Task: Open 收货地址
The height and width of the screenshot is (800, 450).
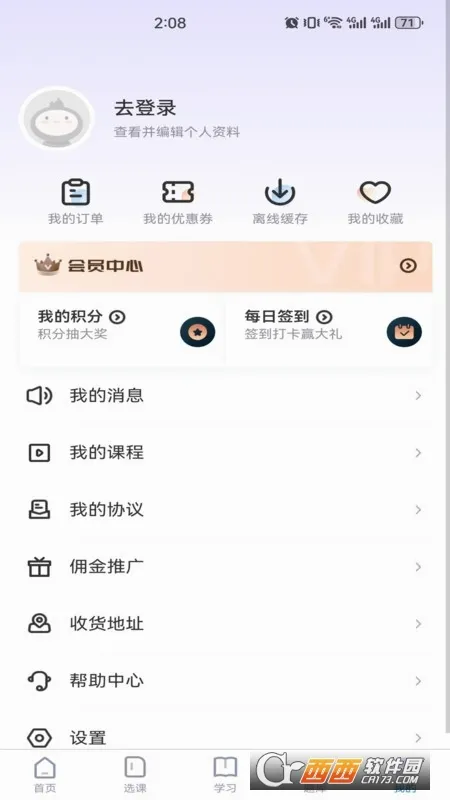Action: coord(225,624)
